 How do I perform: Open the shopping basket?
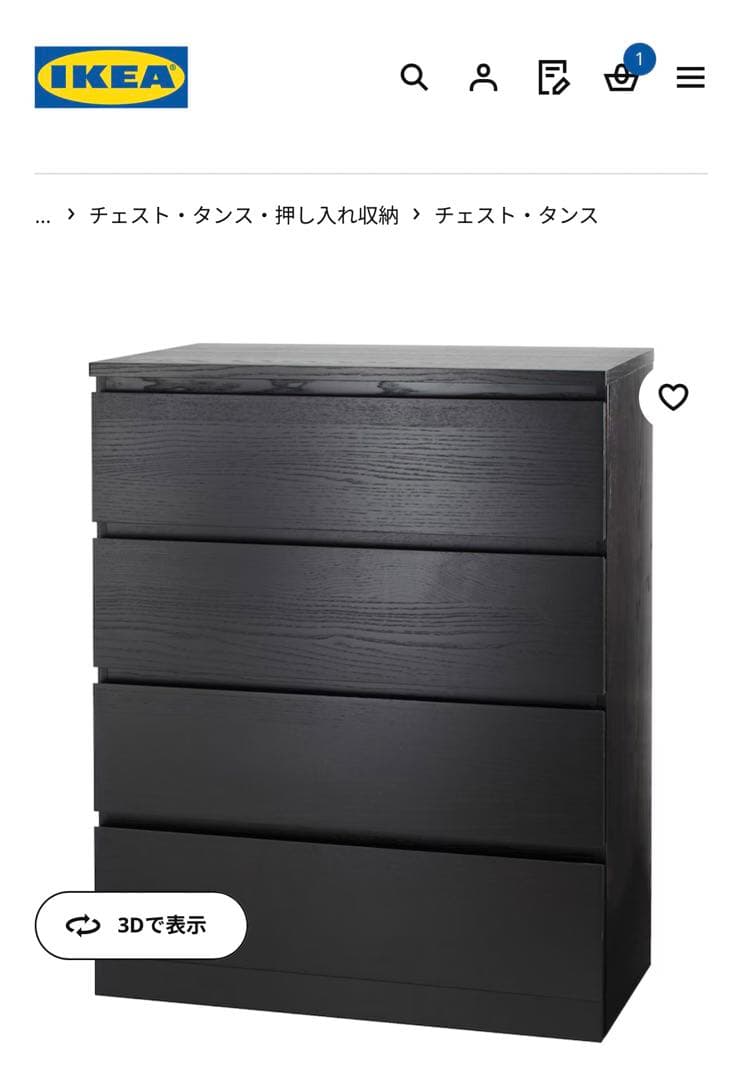click(x=622, y=77)
